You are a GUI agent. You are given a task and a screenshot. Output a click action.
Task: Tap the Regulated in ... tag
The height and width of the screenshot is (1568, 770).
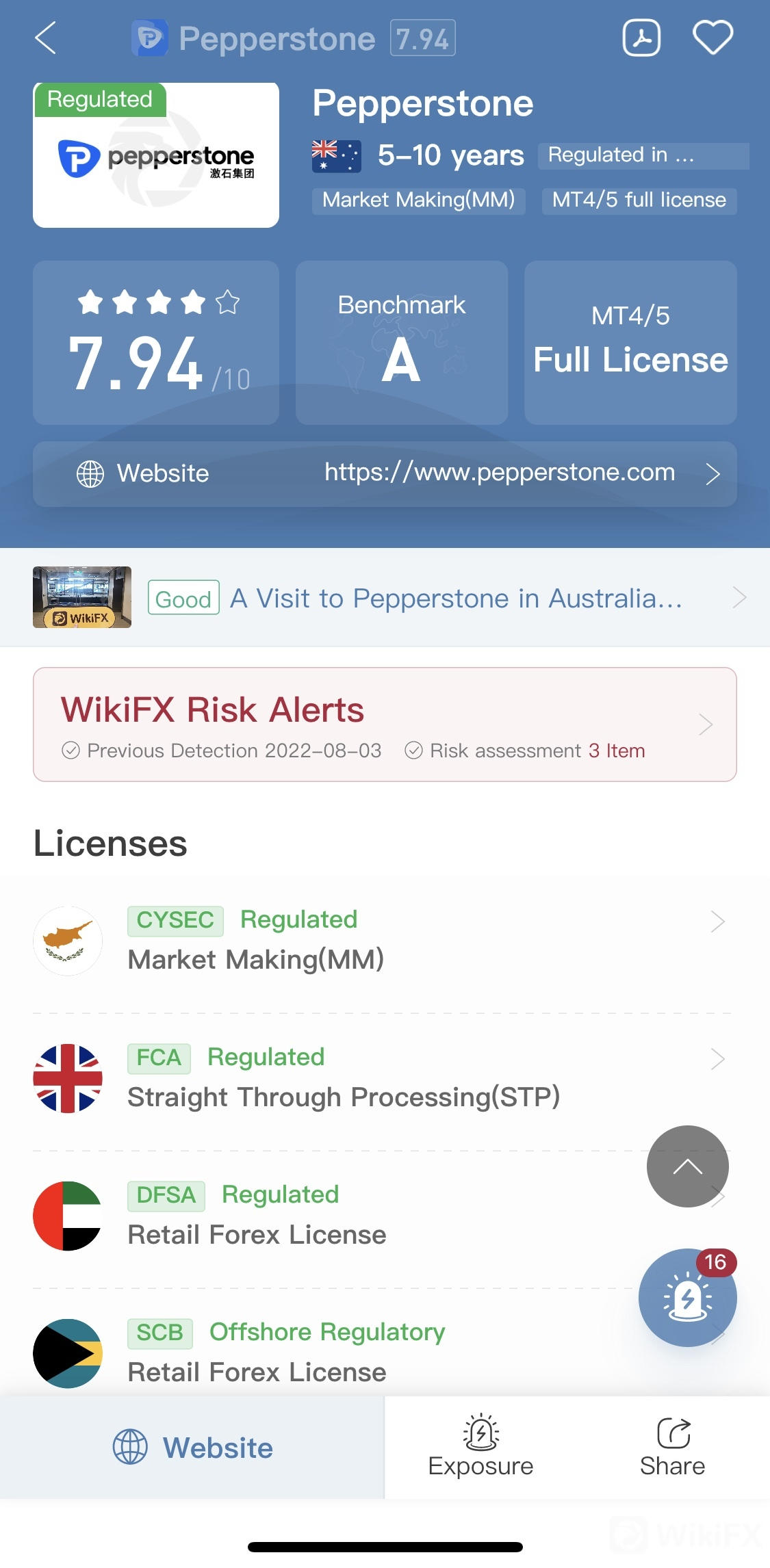click(x=643, y=155)
